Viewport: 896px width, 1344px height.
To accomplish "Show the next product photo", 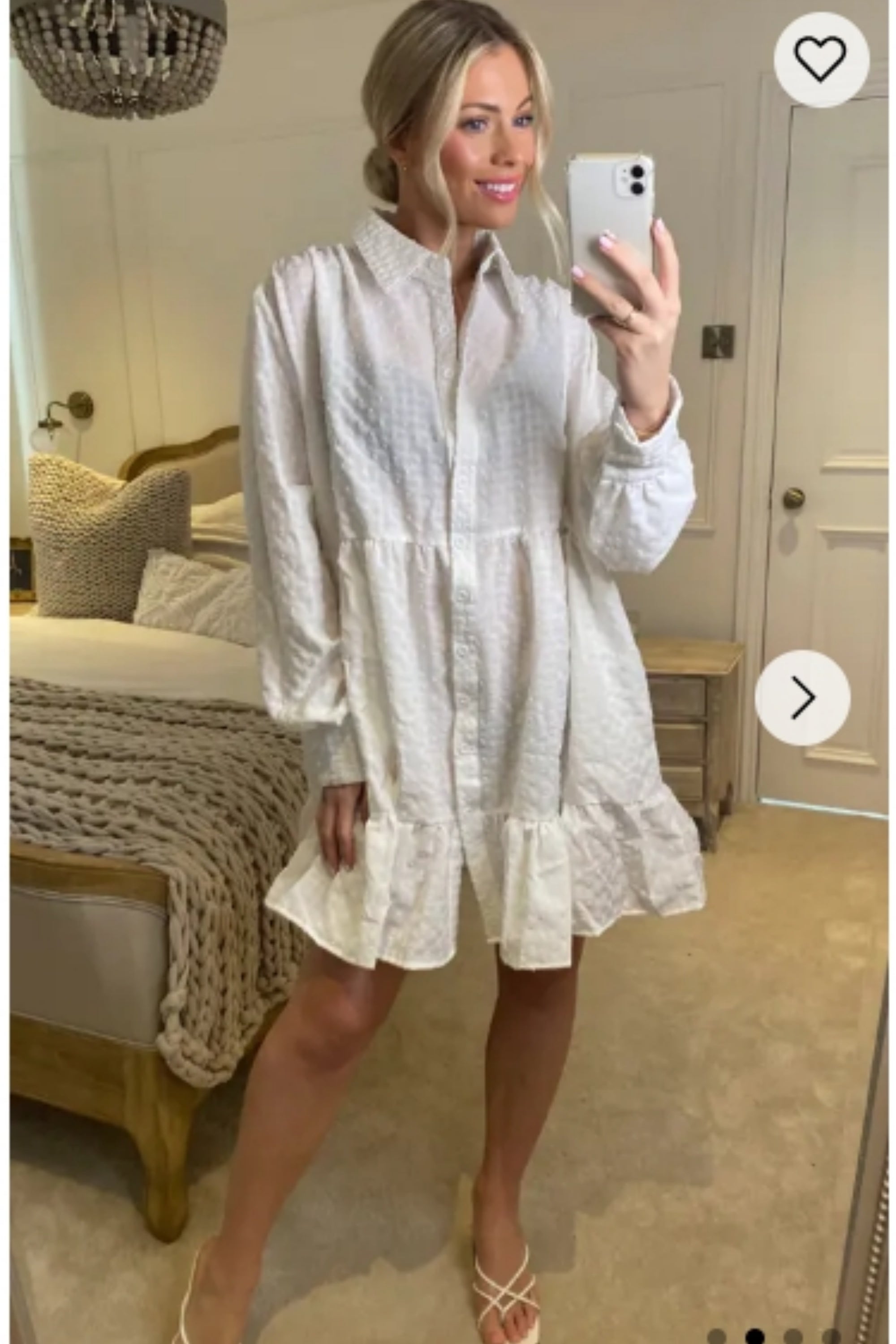I will pos(802,697).
